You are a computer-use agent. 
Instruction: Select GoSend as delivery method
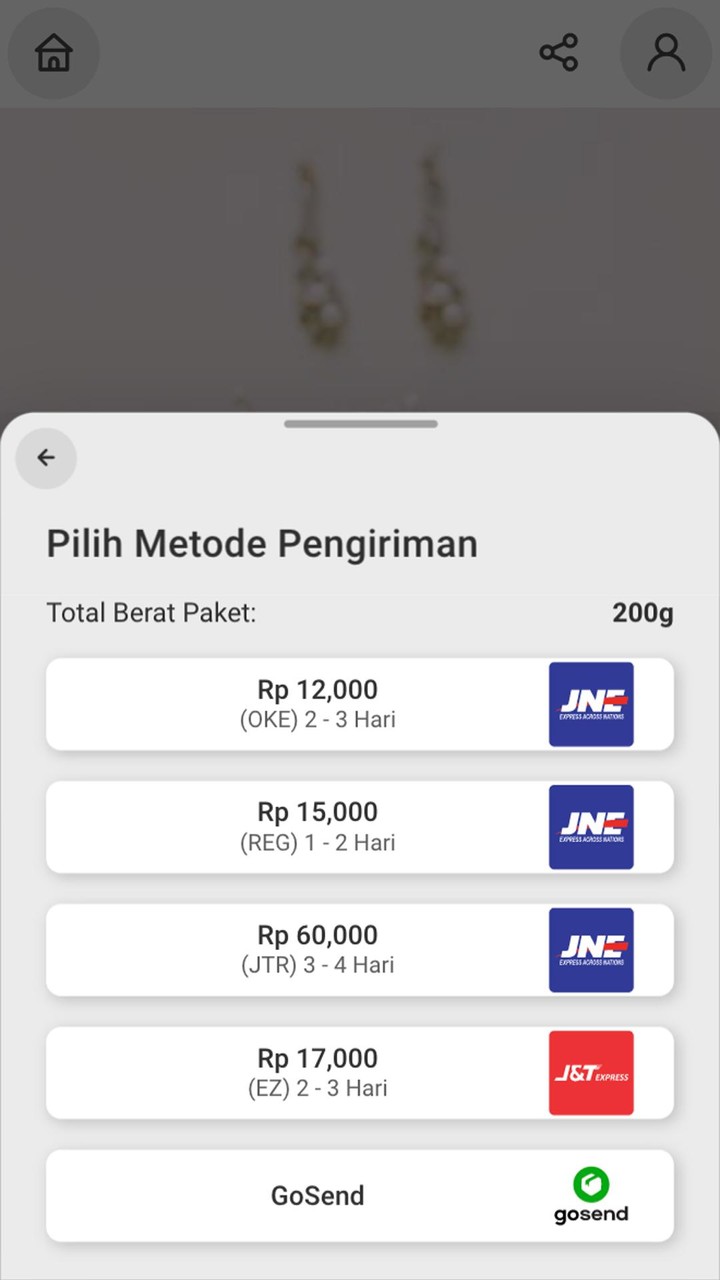click(317, 1195)
